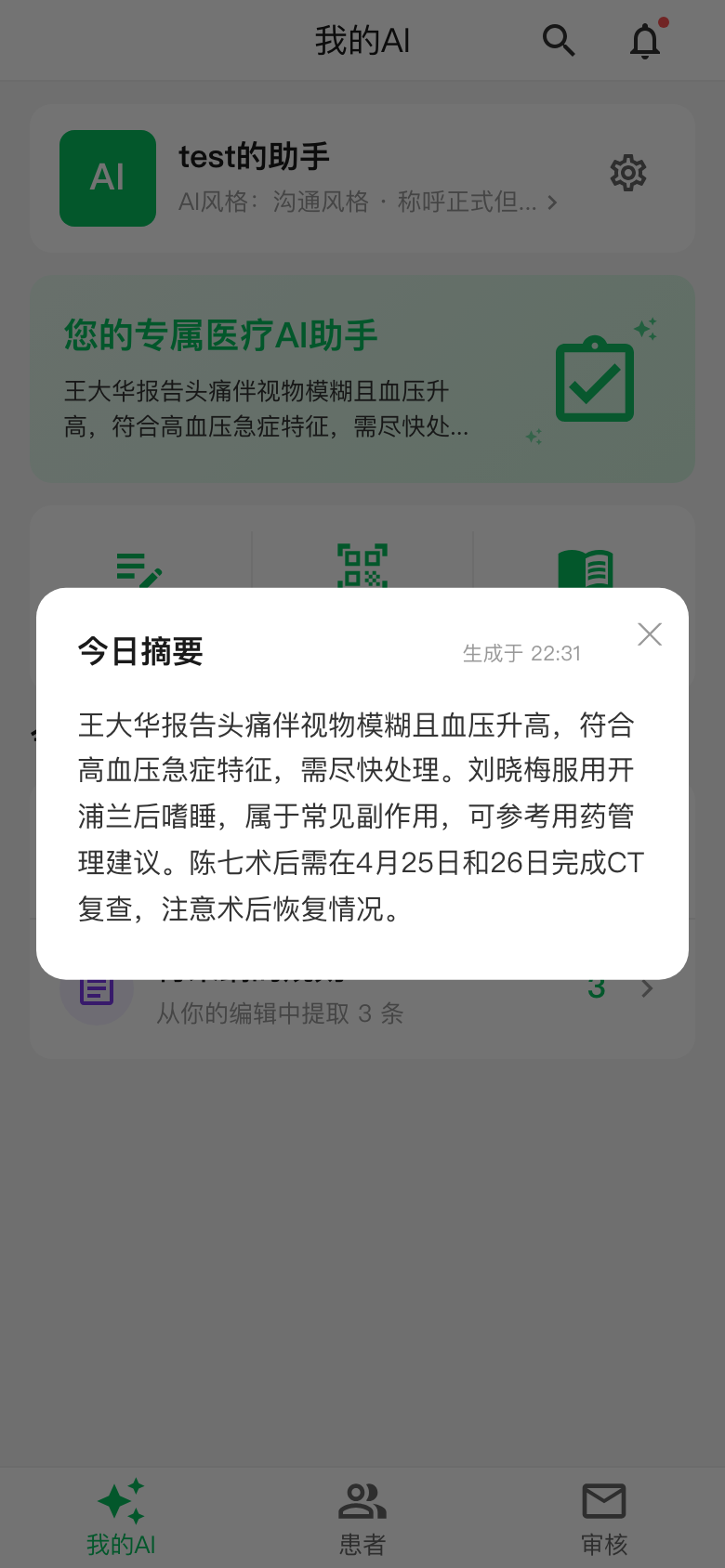The image size is (725, 1568).
Task: Open assistant settings gear
Action: pyautogui.click(x=627, y=174)
